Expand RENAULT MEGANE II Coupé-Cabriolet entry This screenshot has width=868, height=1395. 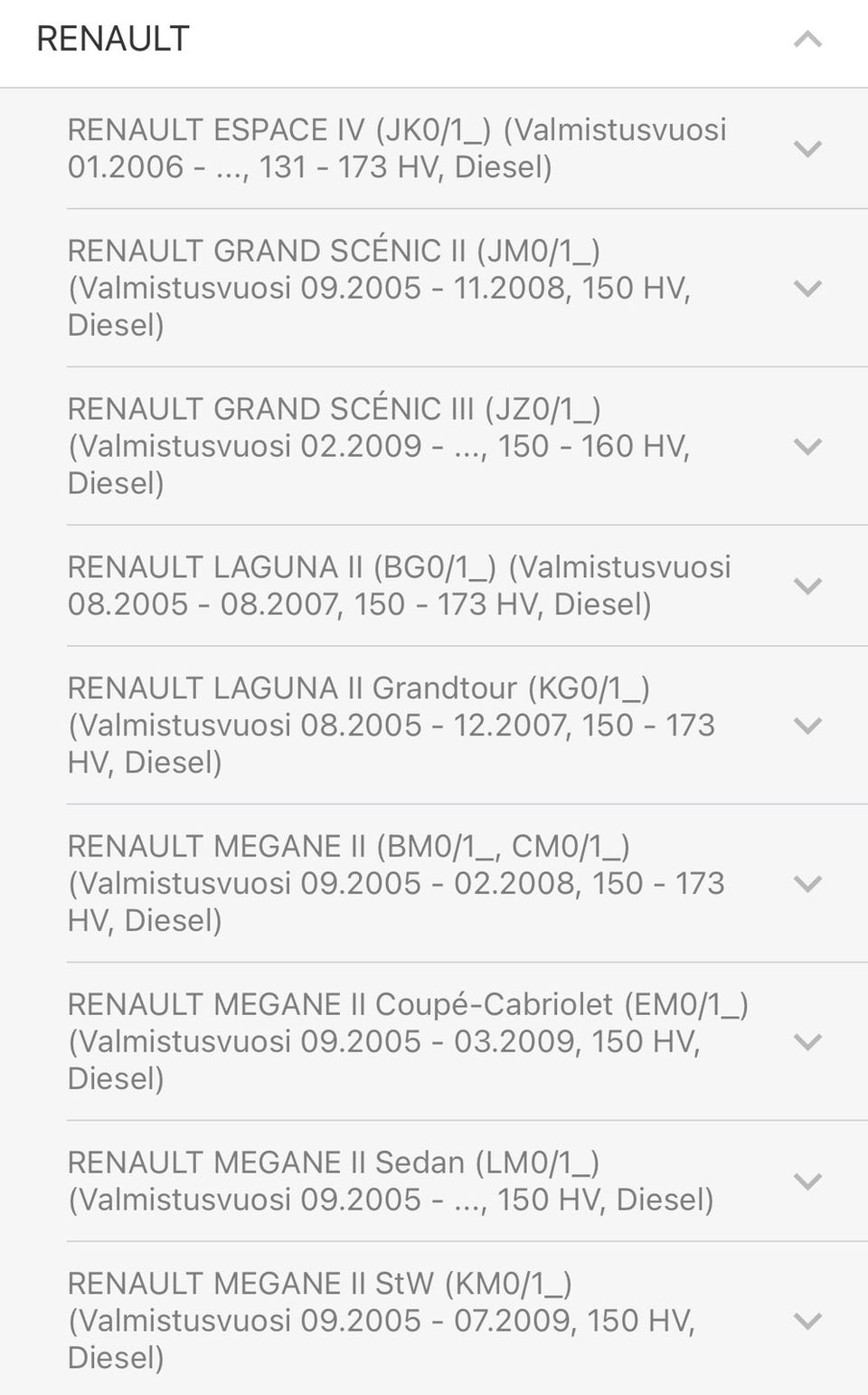pyautogui.click(x=807, y=1041)
